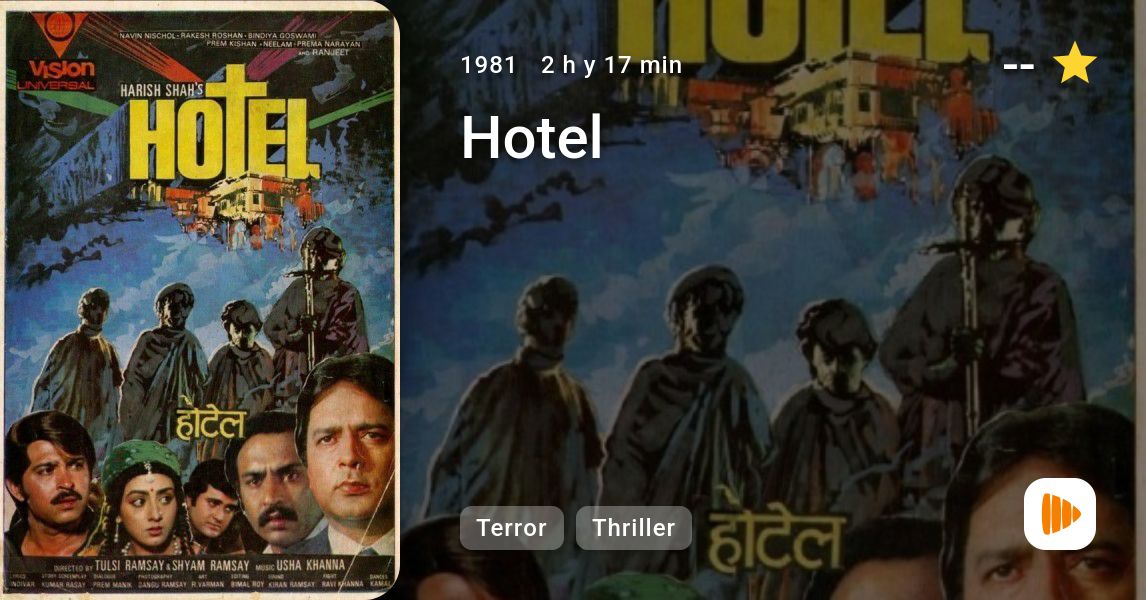Select the Thriller genre chip
Image resolution: width=1146 pixels, height=600 pixels.
pos(633,528)
